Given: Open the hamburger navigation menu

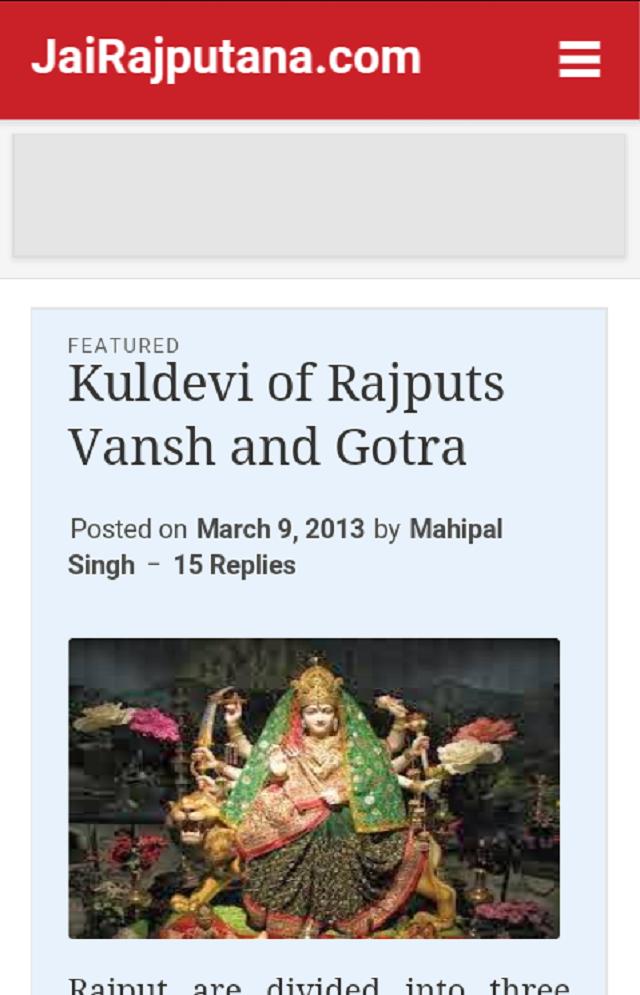Looking at the screenshot, I should pyautogui.click(x=579, y=60).
